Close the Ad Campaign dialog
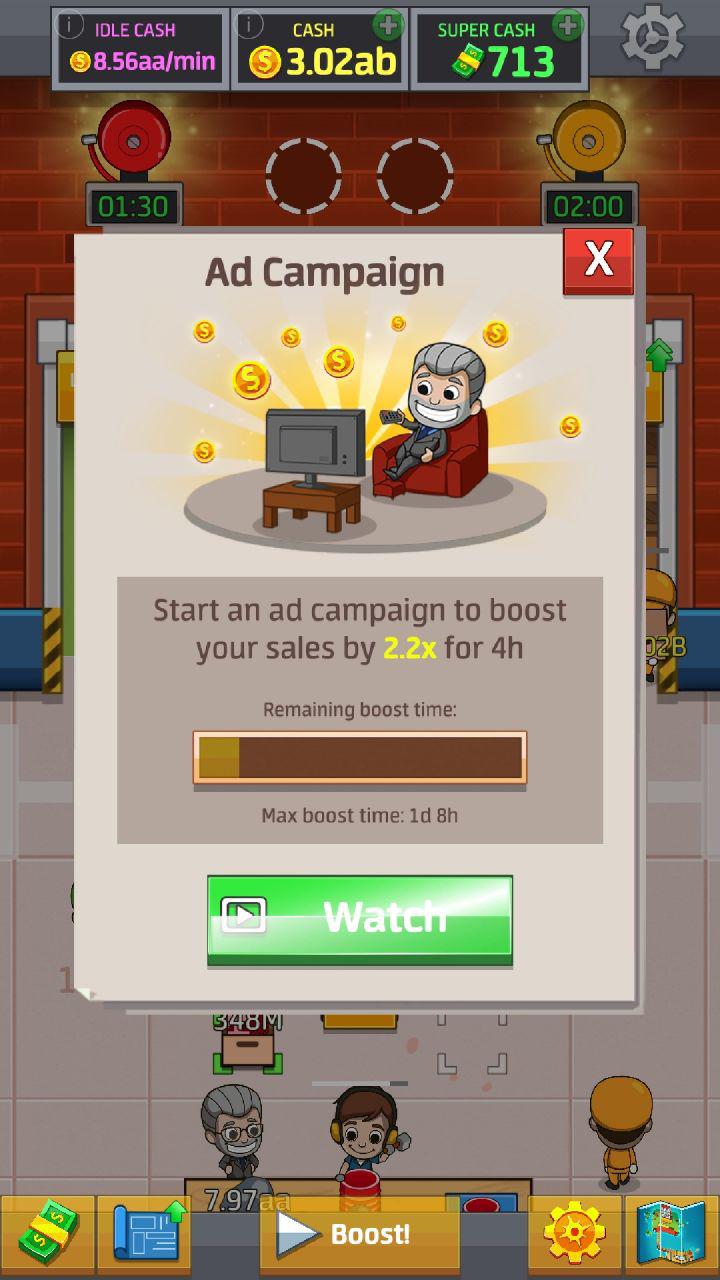The width and height of the screenshot is (720, 1280). [x=598, y=260]
